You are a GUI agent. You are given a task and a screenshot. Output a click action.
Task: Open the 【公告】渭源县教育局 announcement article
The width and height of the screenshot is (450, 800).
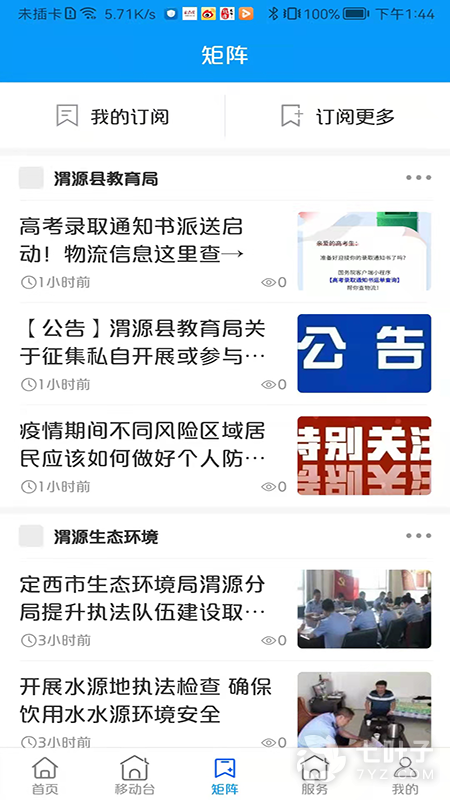(x=225, y=354)
